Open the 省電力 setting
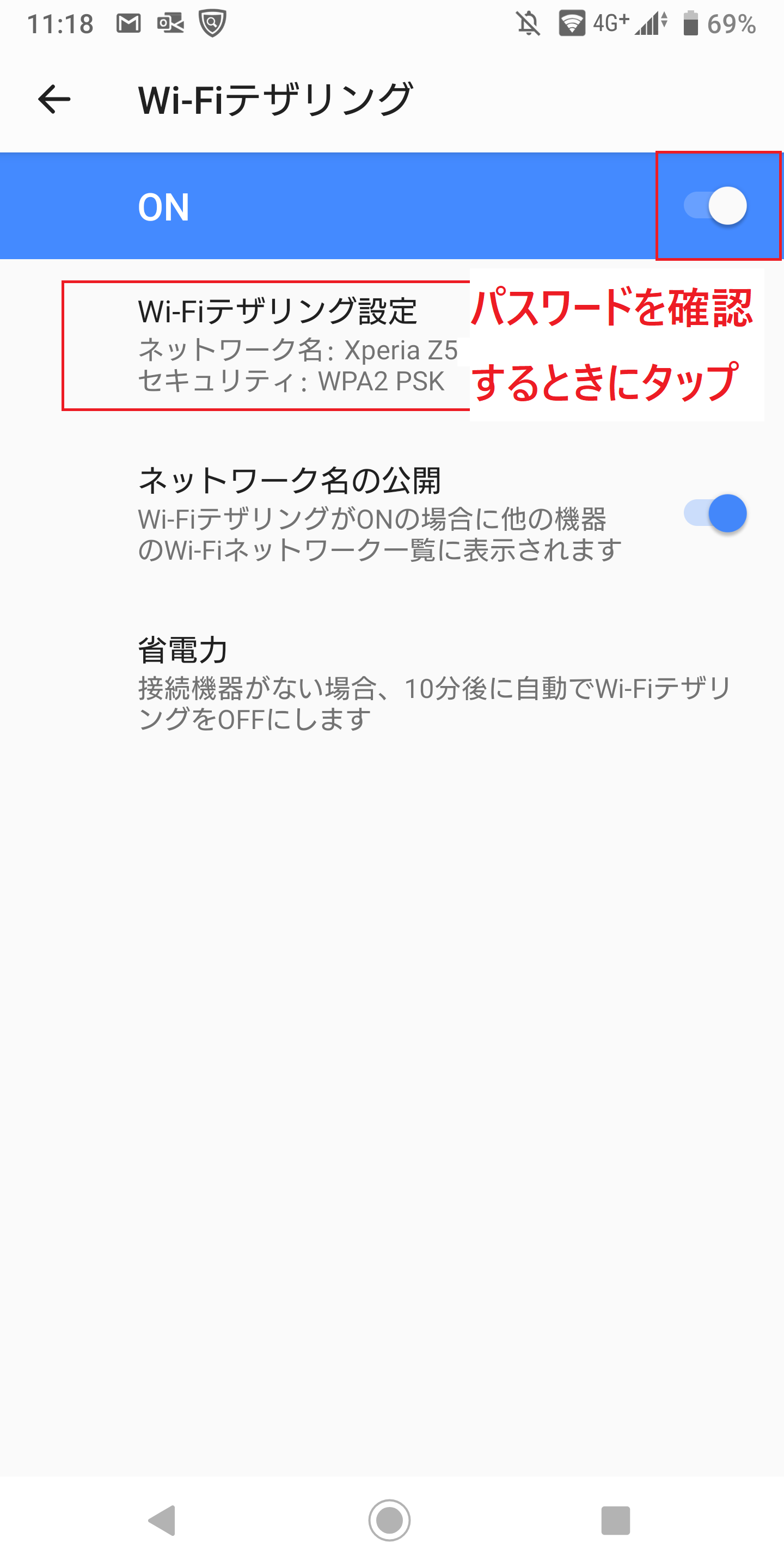Screen dimensions: 784x1568 [x=392, y=683]
